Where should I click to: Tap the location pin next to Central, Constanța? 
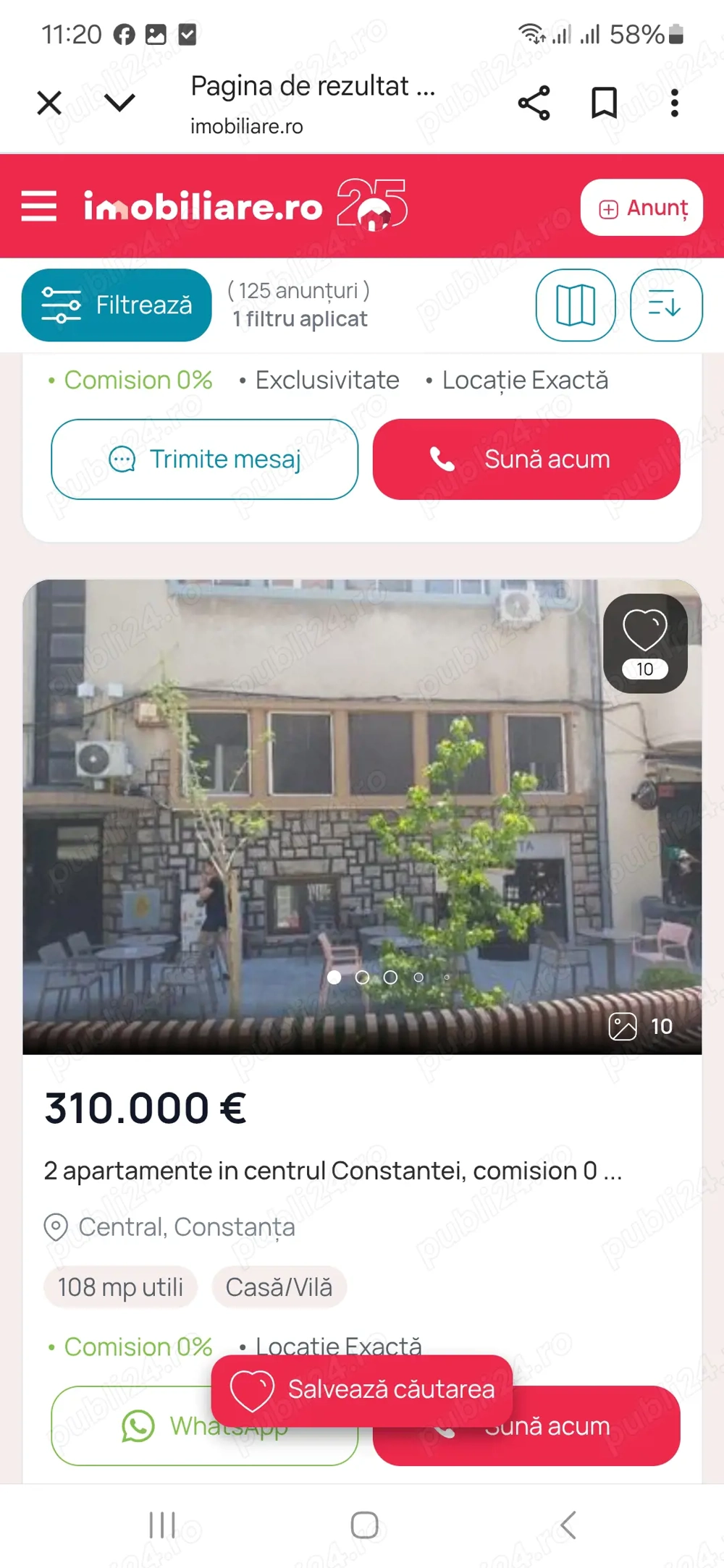54,1226
